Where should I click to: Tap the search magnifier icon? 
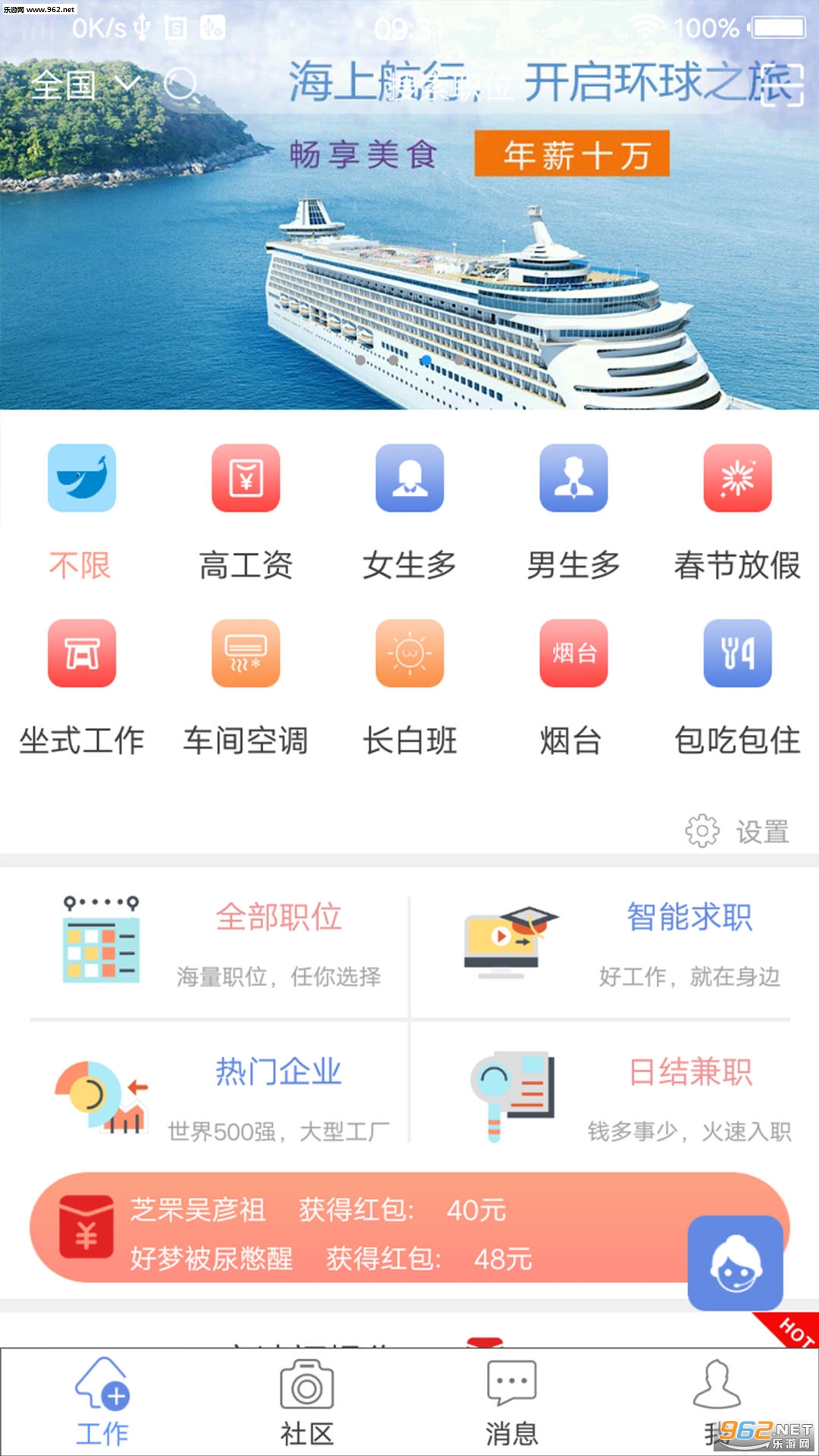click(x=182, y=85)
